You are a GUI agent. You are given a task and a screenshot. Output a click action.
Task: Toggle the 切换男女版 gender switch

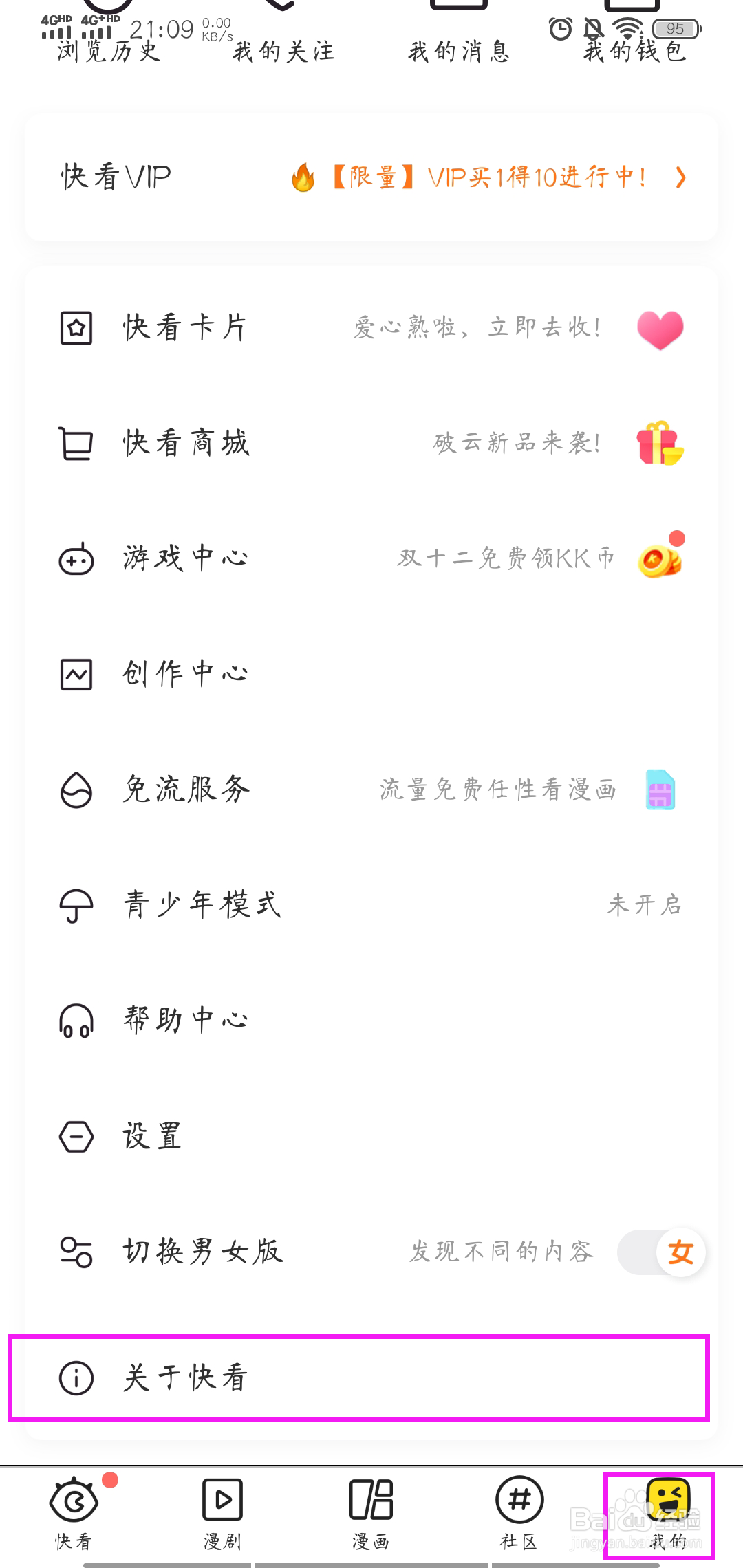661,1252
